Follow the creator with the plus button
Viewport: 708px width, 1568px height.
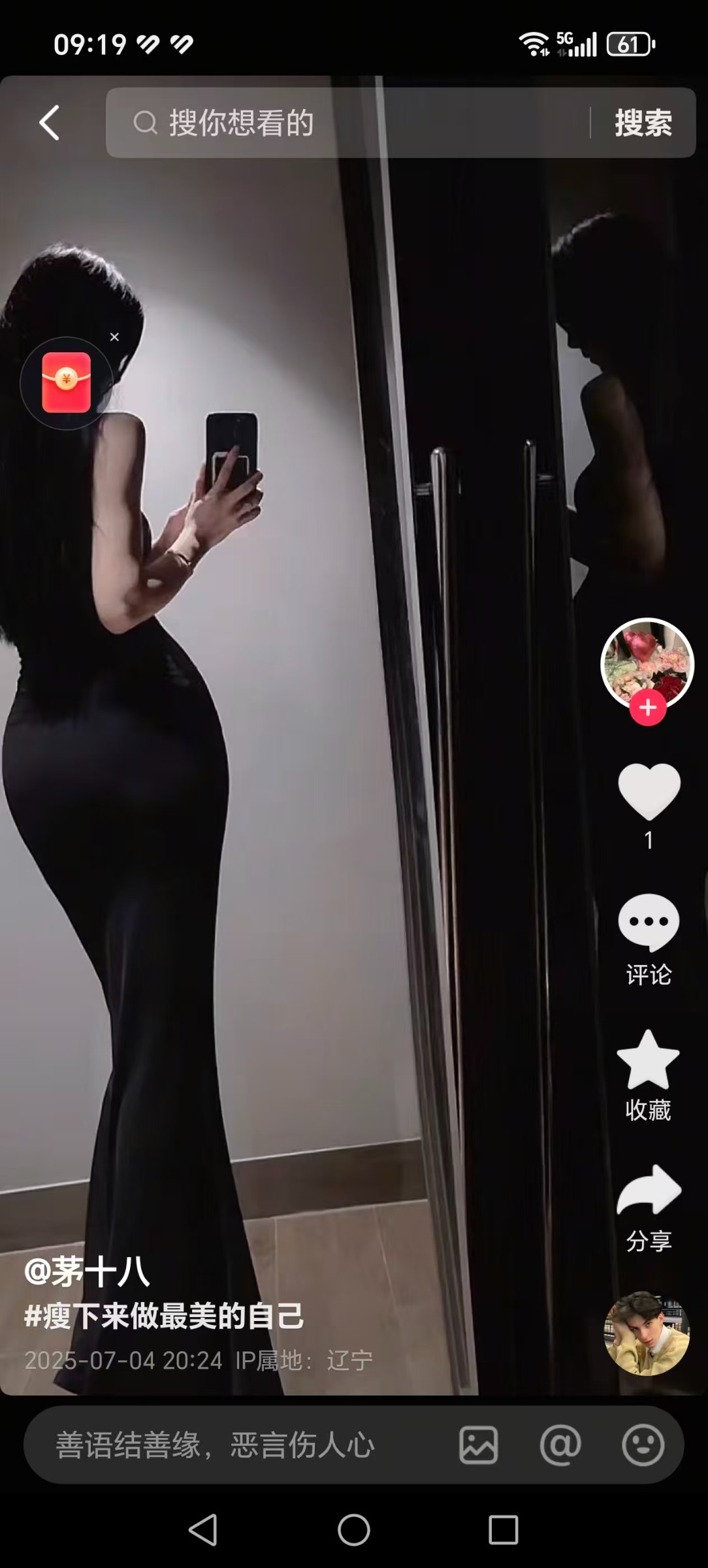647,708
